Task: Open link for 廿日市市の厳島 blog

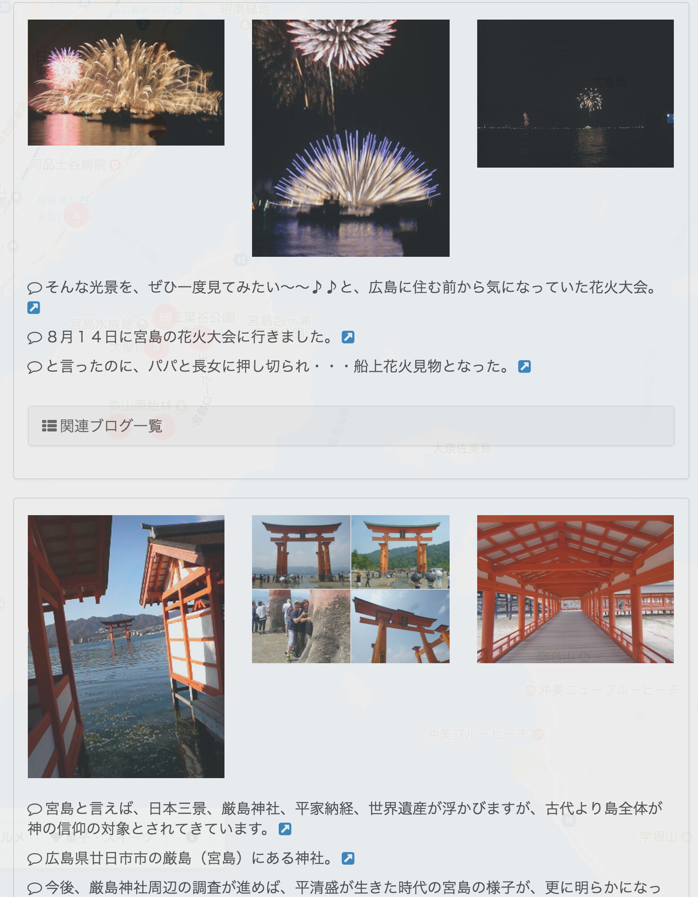Action: (x=348, y=858)
